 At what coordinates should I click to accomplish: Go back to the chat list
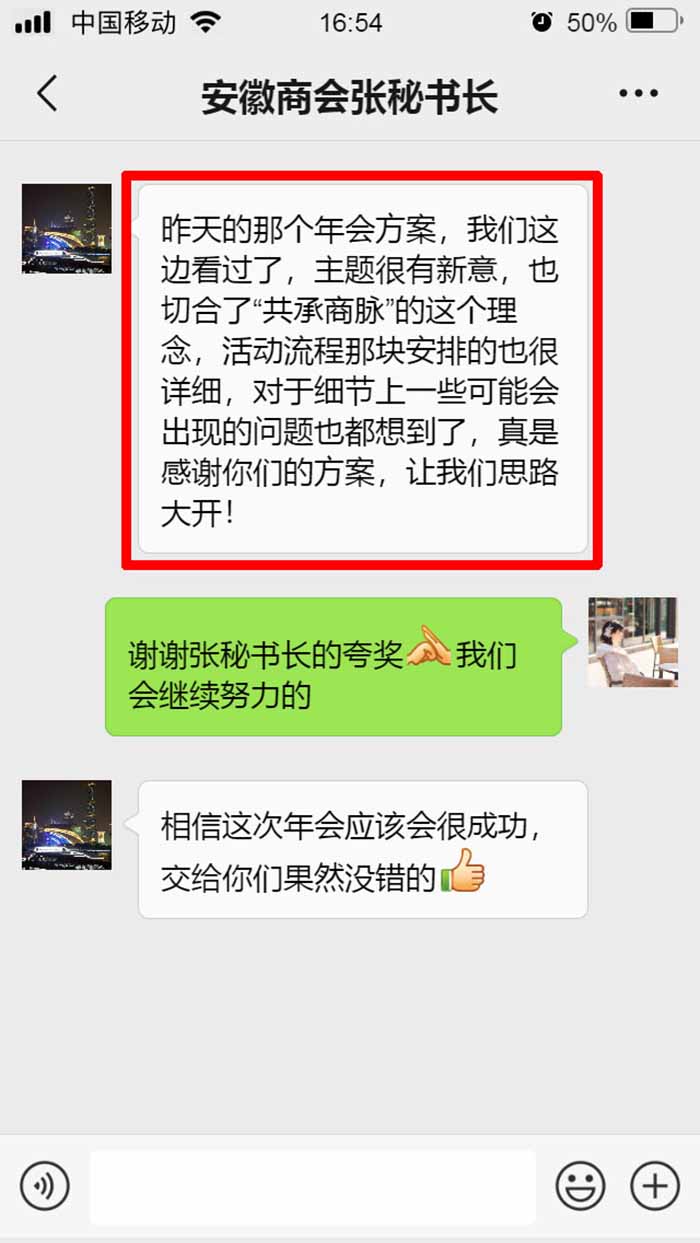click(47, 94)
